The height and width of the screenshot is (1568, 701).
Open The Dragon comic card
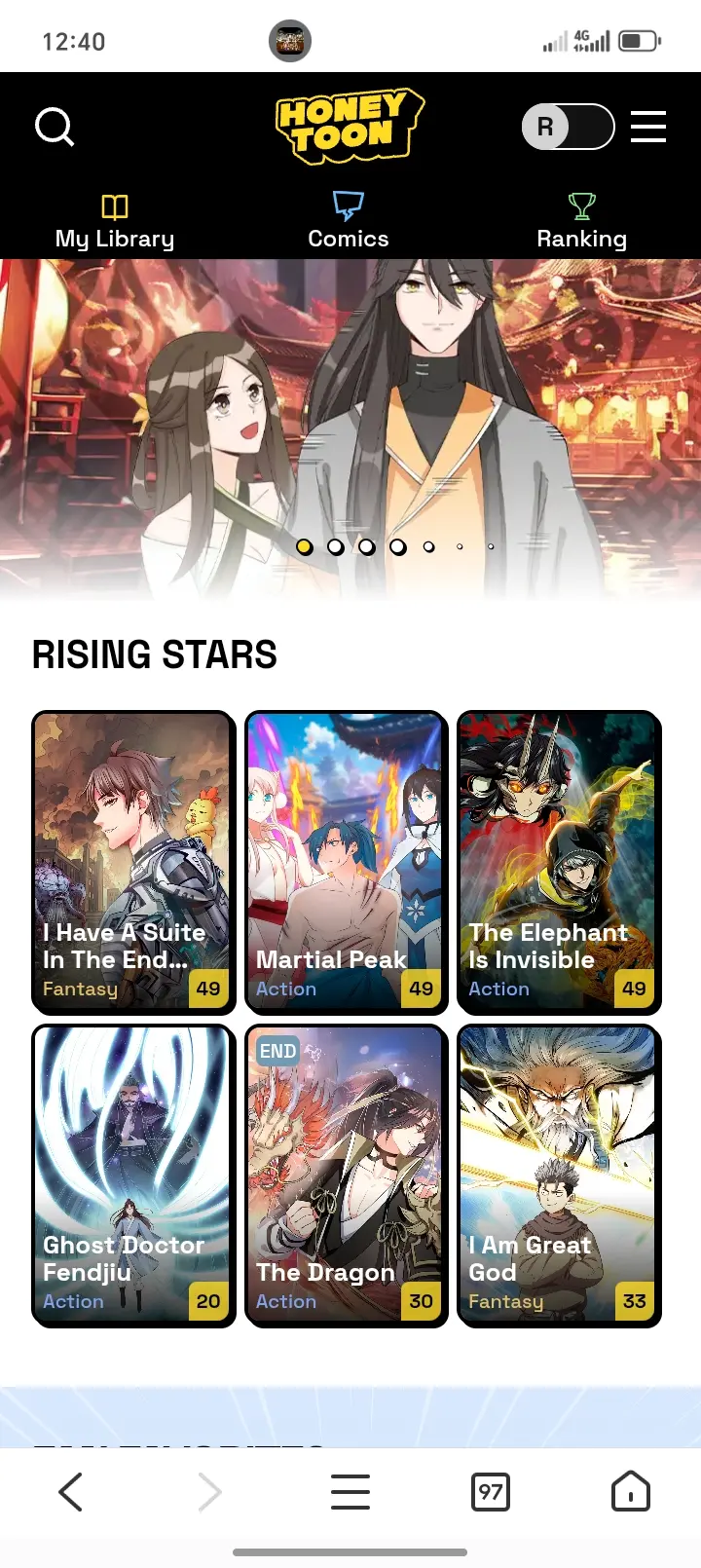point(347,1176)
